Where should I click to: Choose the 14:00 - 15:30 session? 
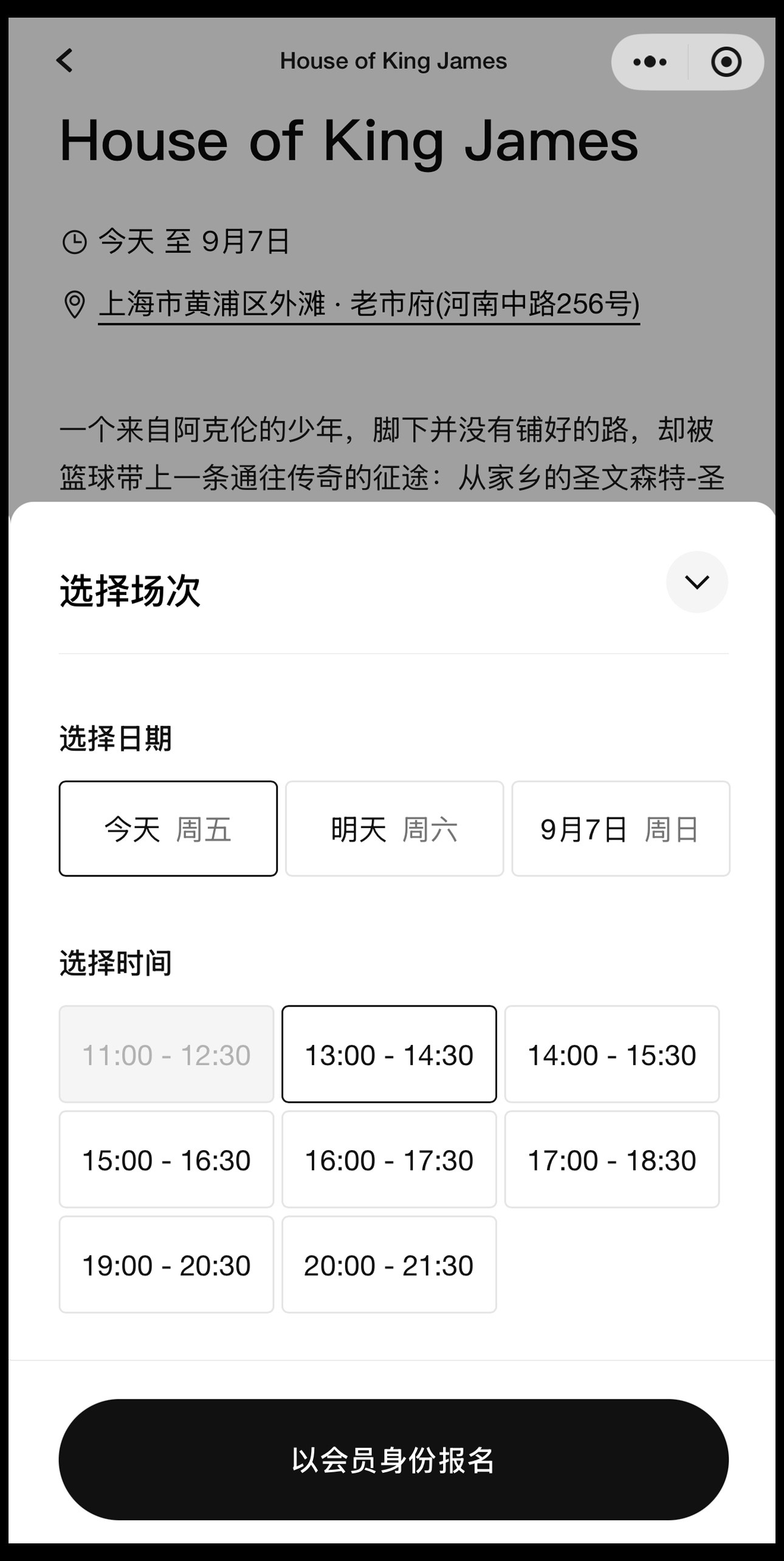[611, 1054]
